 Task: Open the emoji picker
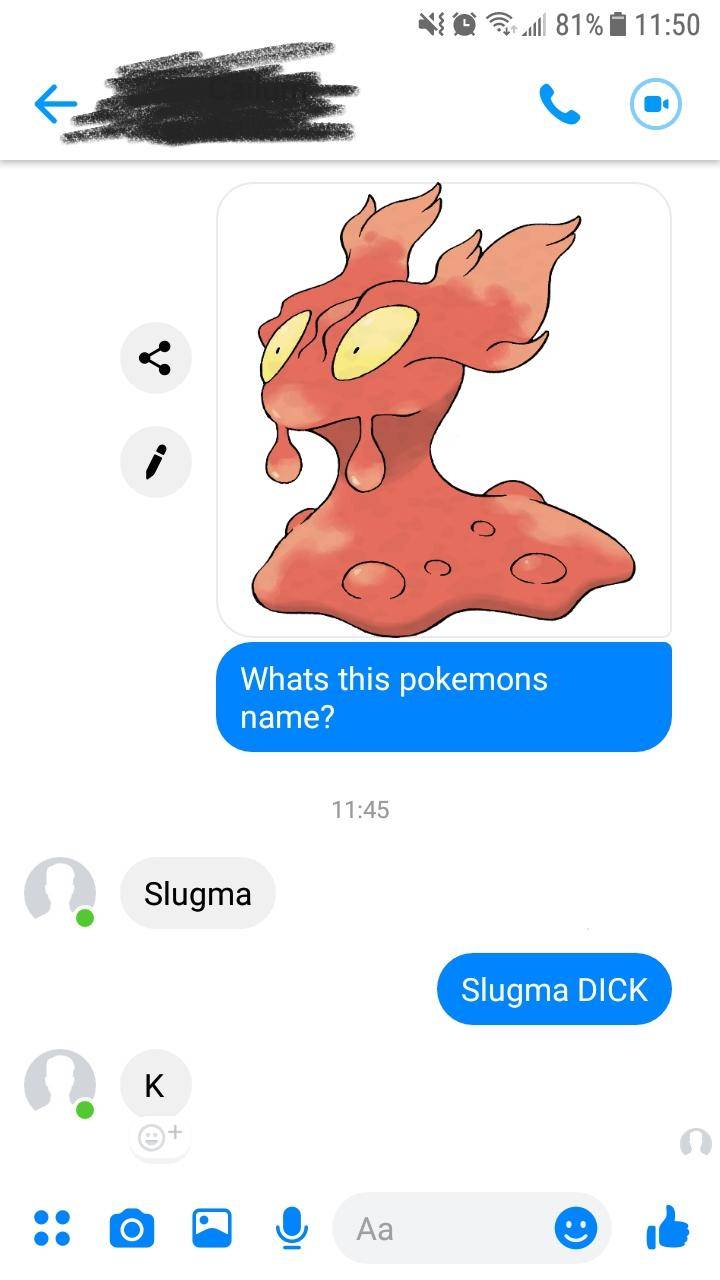point(576,1228)
